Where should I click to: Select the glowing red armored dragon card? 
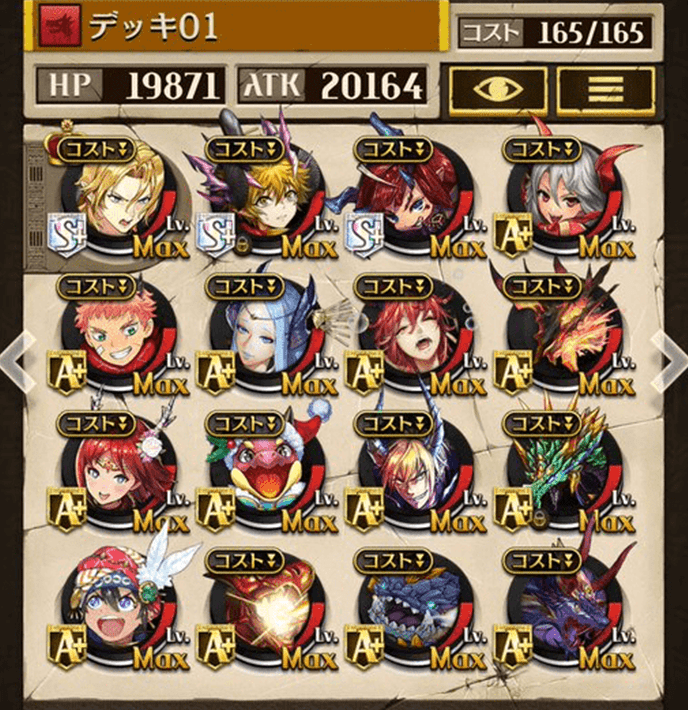coord(266,608)
